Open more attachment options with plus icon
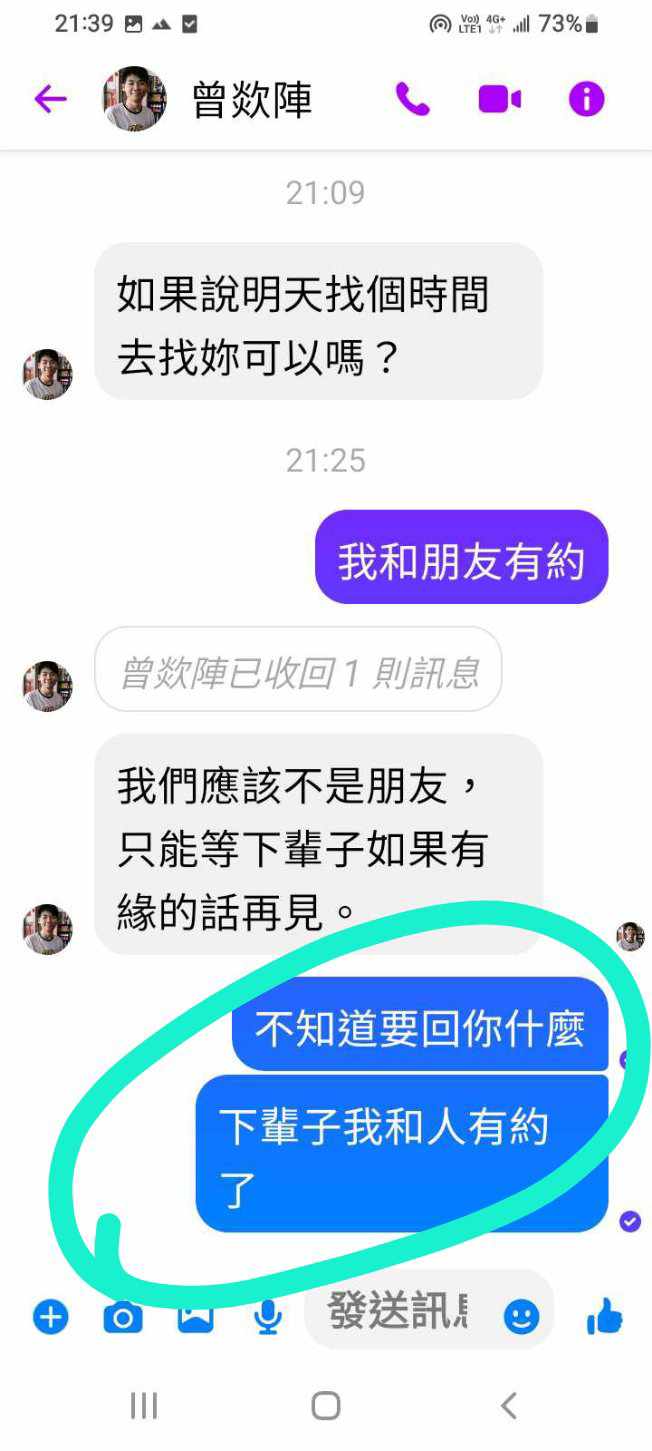Image resolution: width=652 pixels, height=1451 pixels. point(50,1317)
